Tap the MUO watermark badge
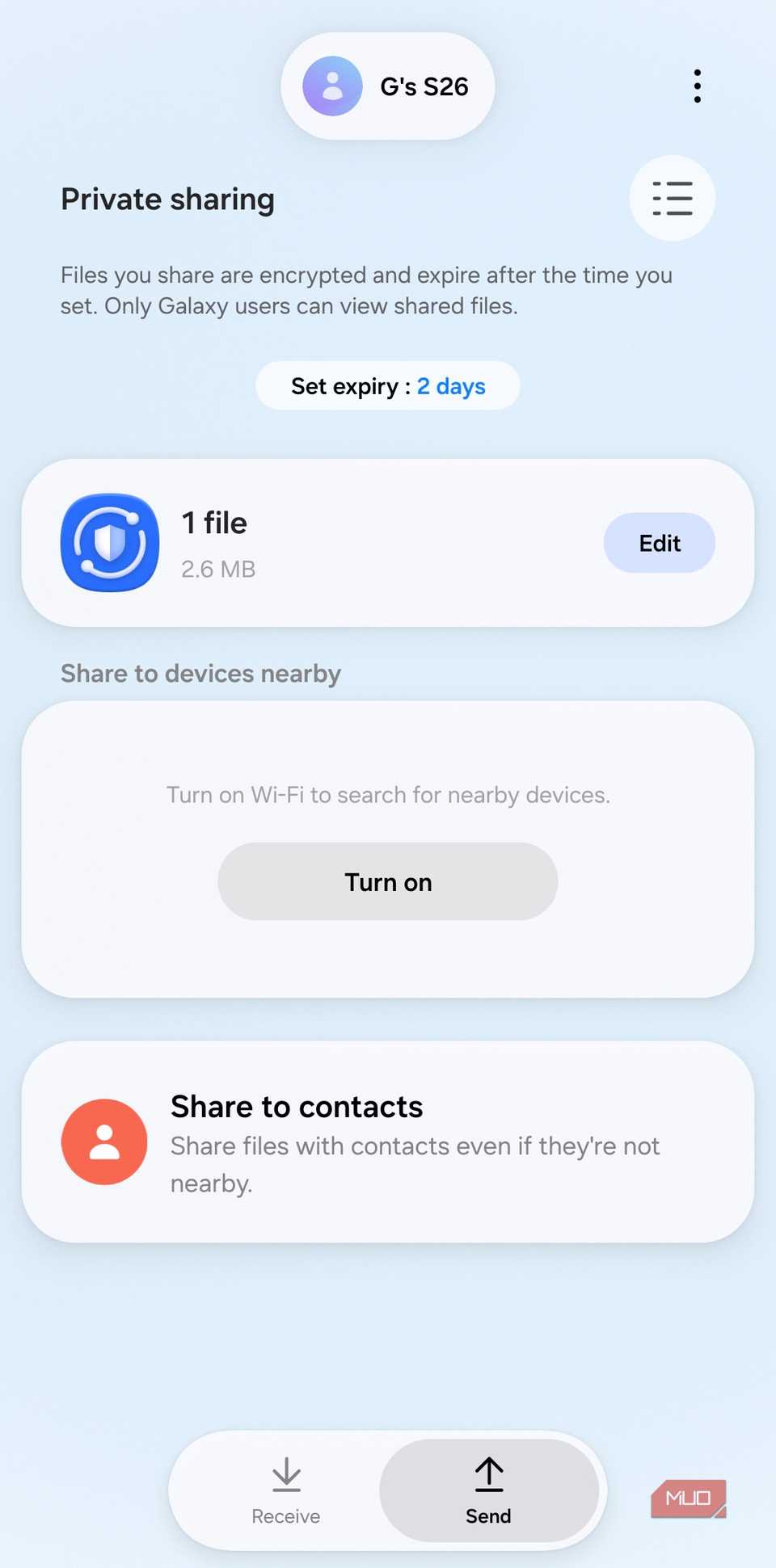This screenshot has width=776, height=1568. pyautogui.click(x=687, y=1497)
